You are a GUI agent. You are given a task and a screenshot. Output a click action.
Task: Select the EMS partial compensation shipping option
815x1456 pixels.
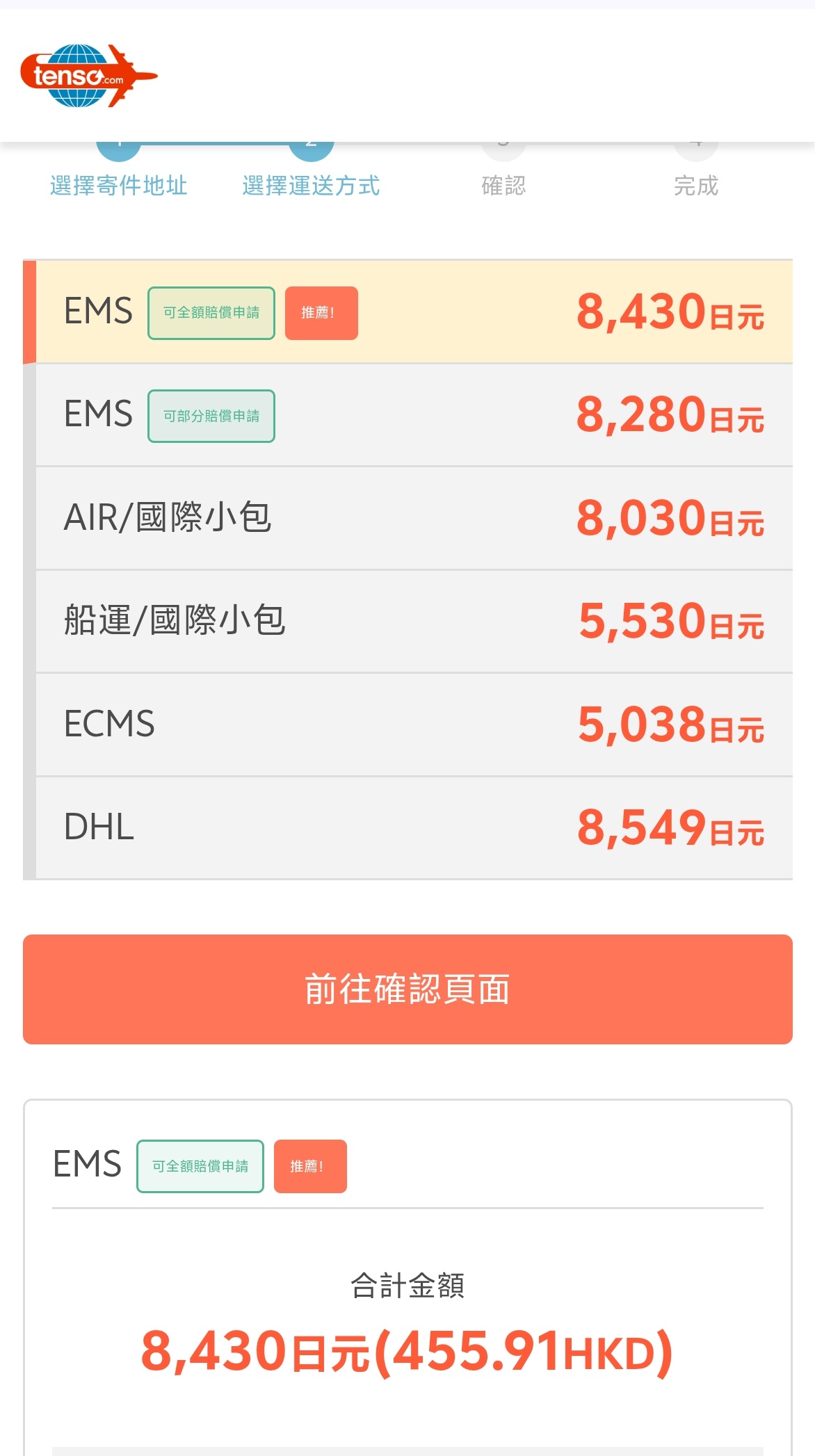tap(407, 416)
